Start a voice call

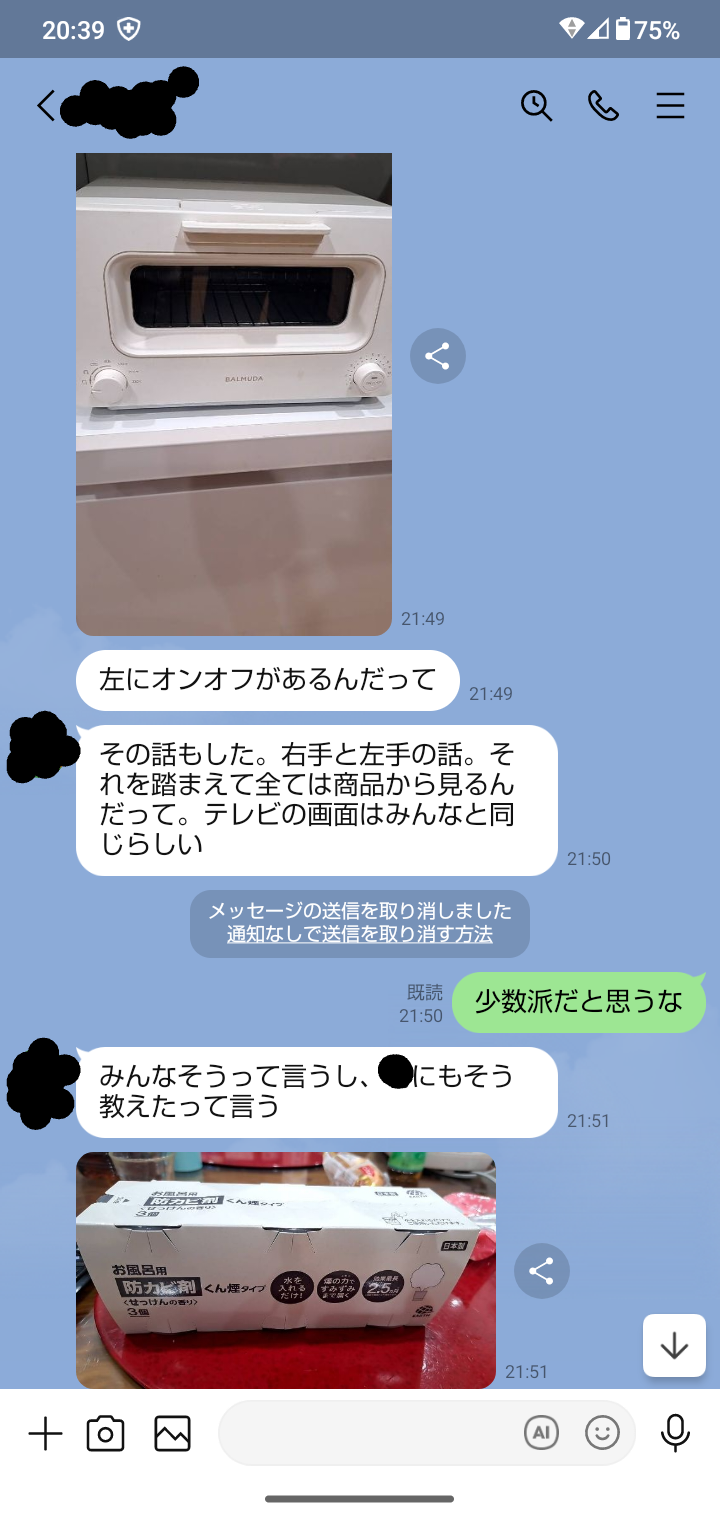tap(603, 106)
